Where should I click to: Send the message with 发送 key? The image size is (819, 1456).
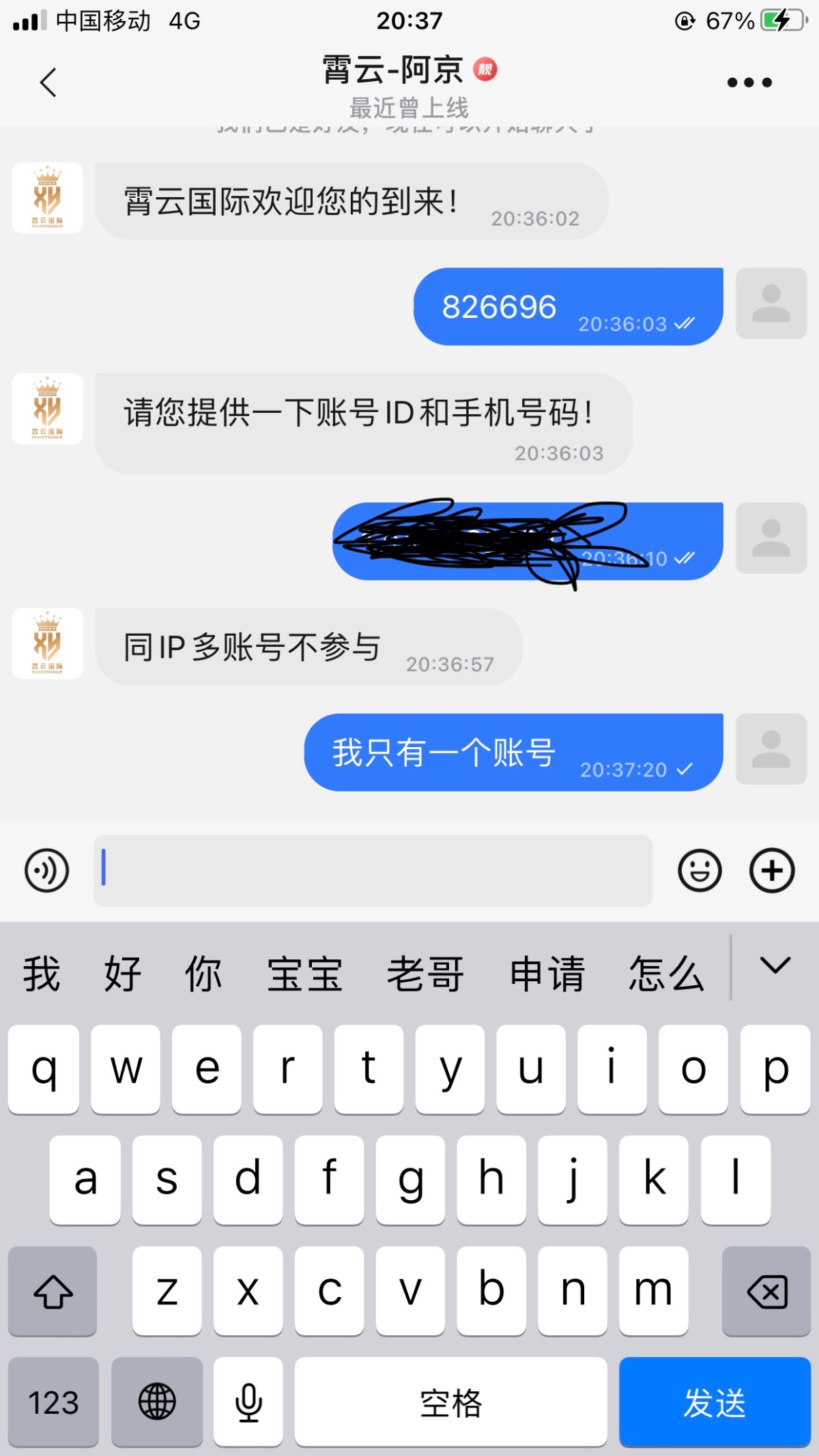click(x=715, y=1402)
